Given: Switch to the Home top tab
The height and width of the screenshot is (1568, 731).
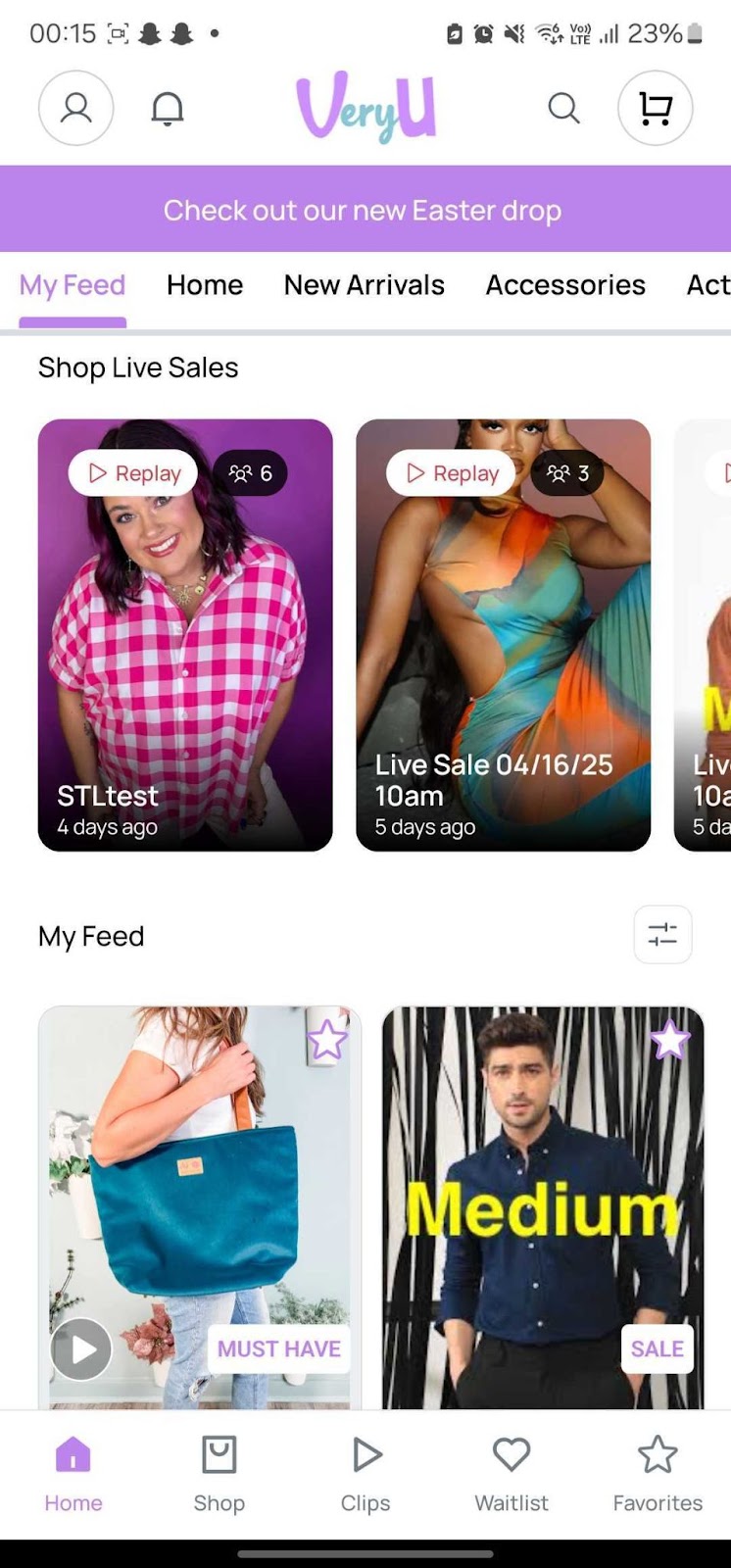Looking at the screenshot, I should (x=205, y=285).
